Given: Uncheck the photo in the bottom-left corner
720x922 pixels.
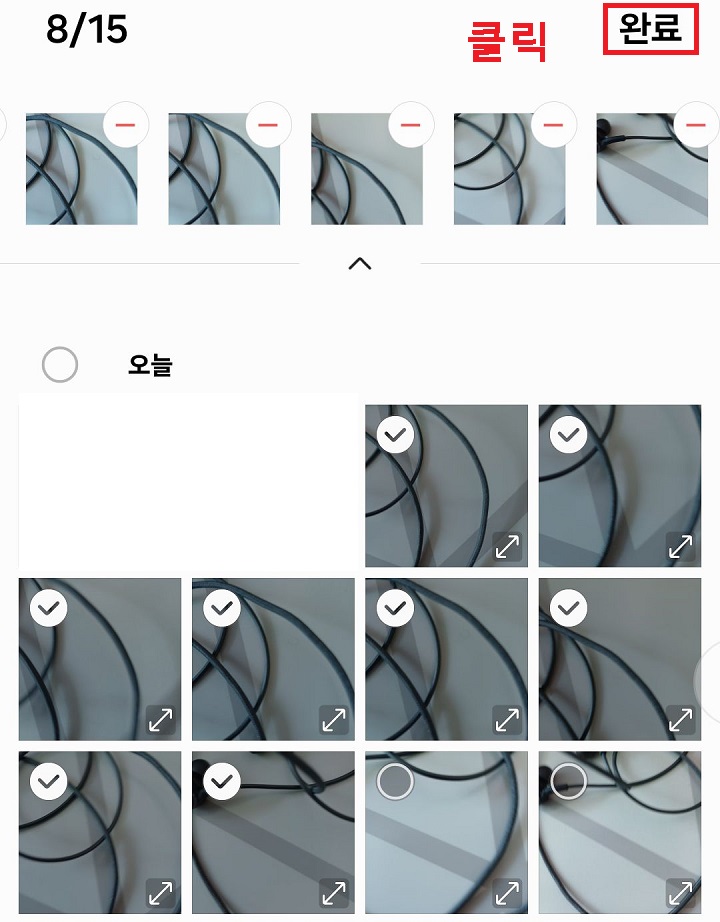Looking at the screenshot, I should (49, 781).
